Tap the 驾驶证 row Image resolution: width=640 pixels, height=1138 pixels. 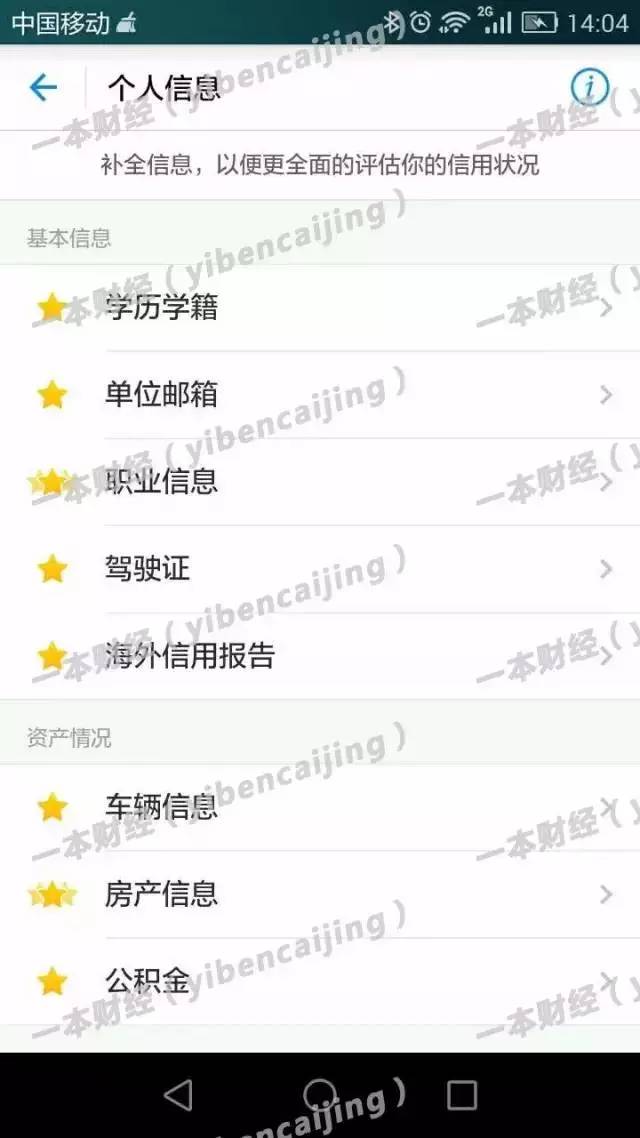coord(320,569)
